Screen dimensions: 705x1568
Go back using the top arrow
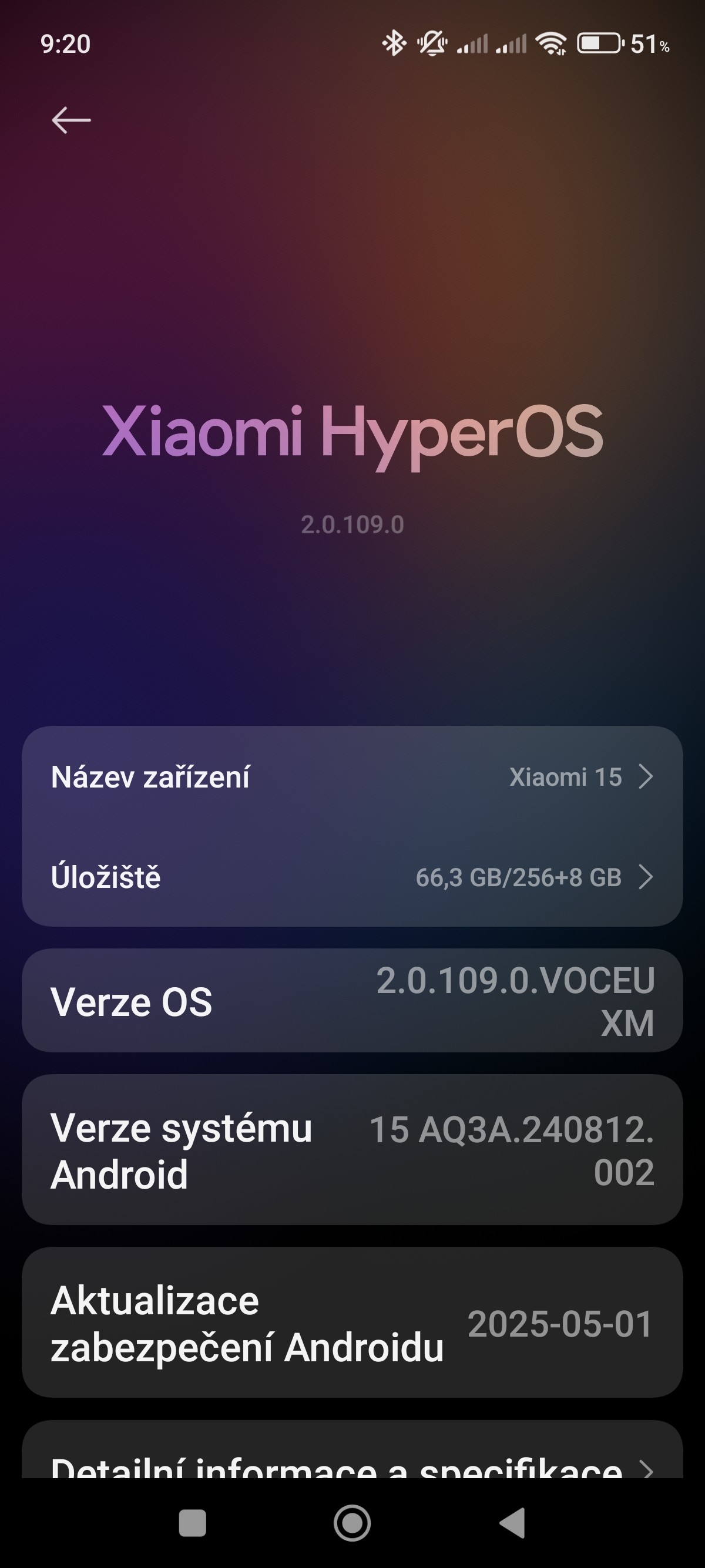pos(71,120)
